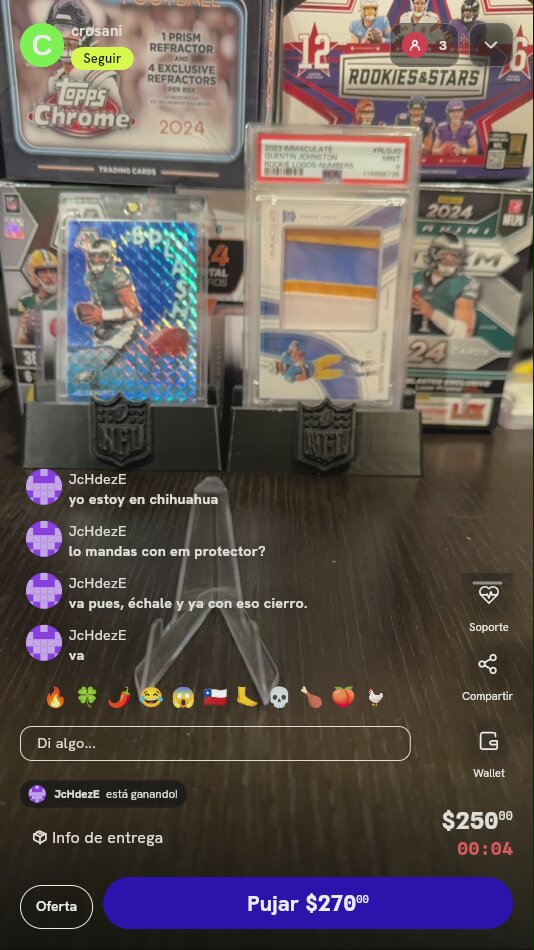The height and width of the screenshot is (950, 534).
Task: React with the skull emoji
Action: tap(279, 697)
